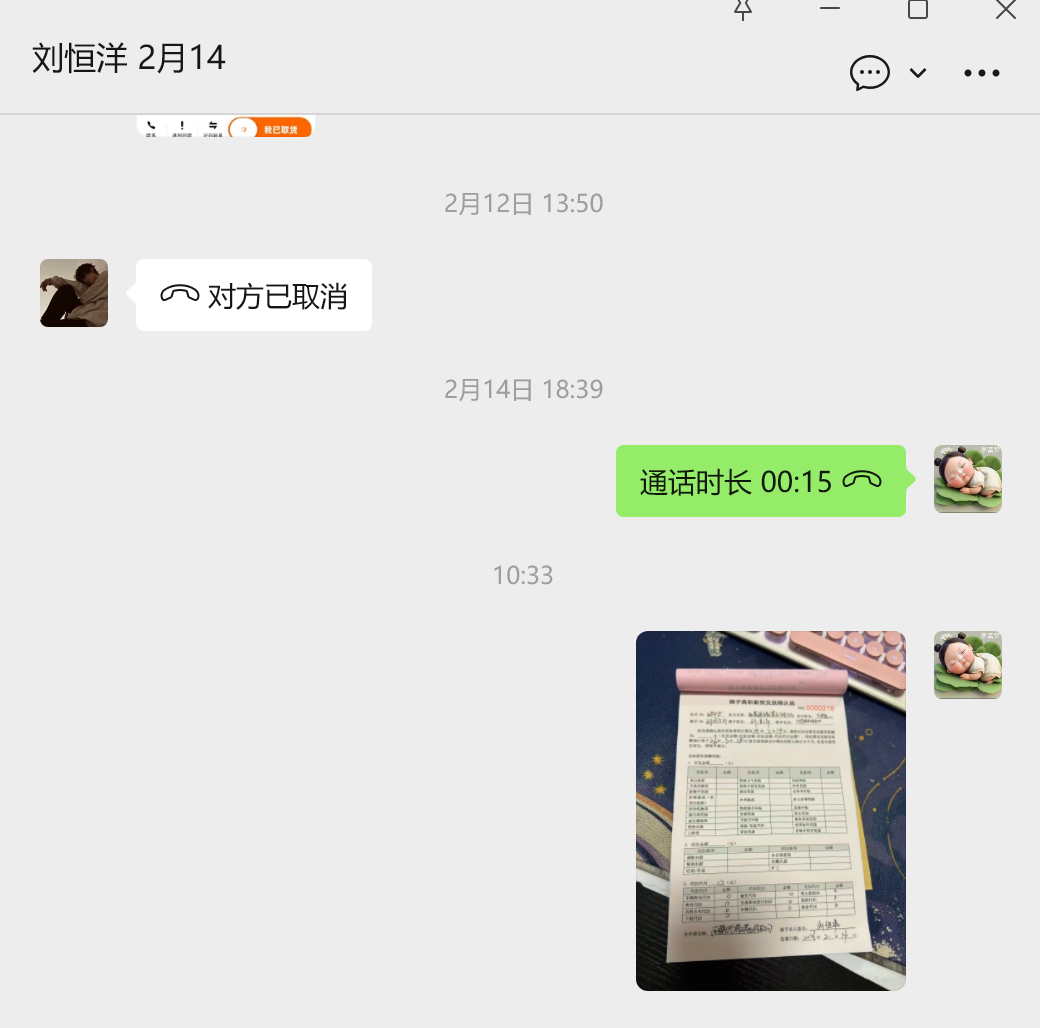Expand the dropdown arrow beside chat icon
The width and height of the screenshot is (1040, 1028).
tap(917, 73)
